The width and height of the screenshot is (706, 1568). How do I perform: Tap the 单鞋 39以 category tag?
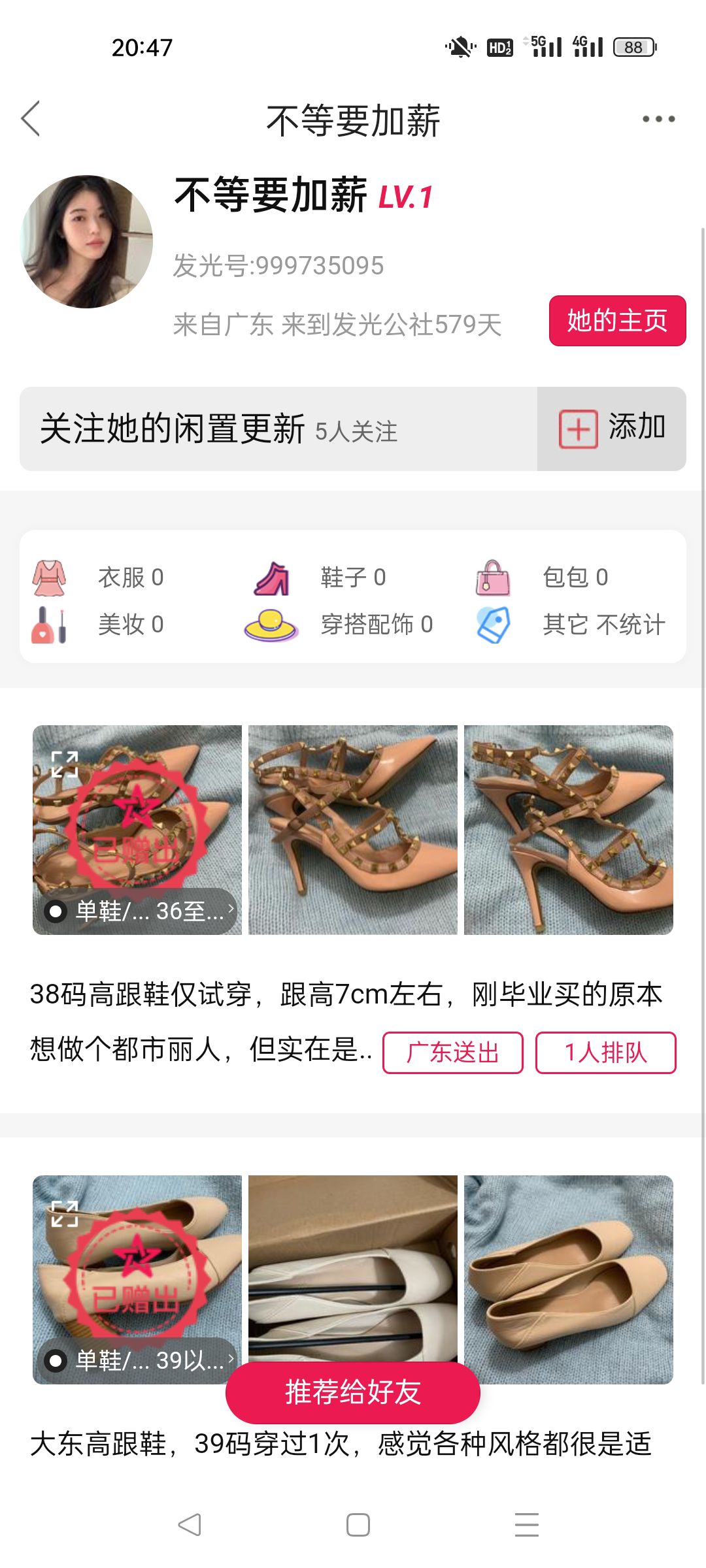point(137,1360)
